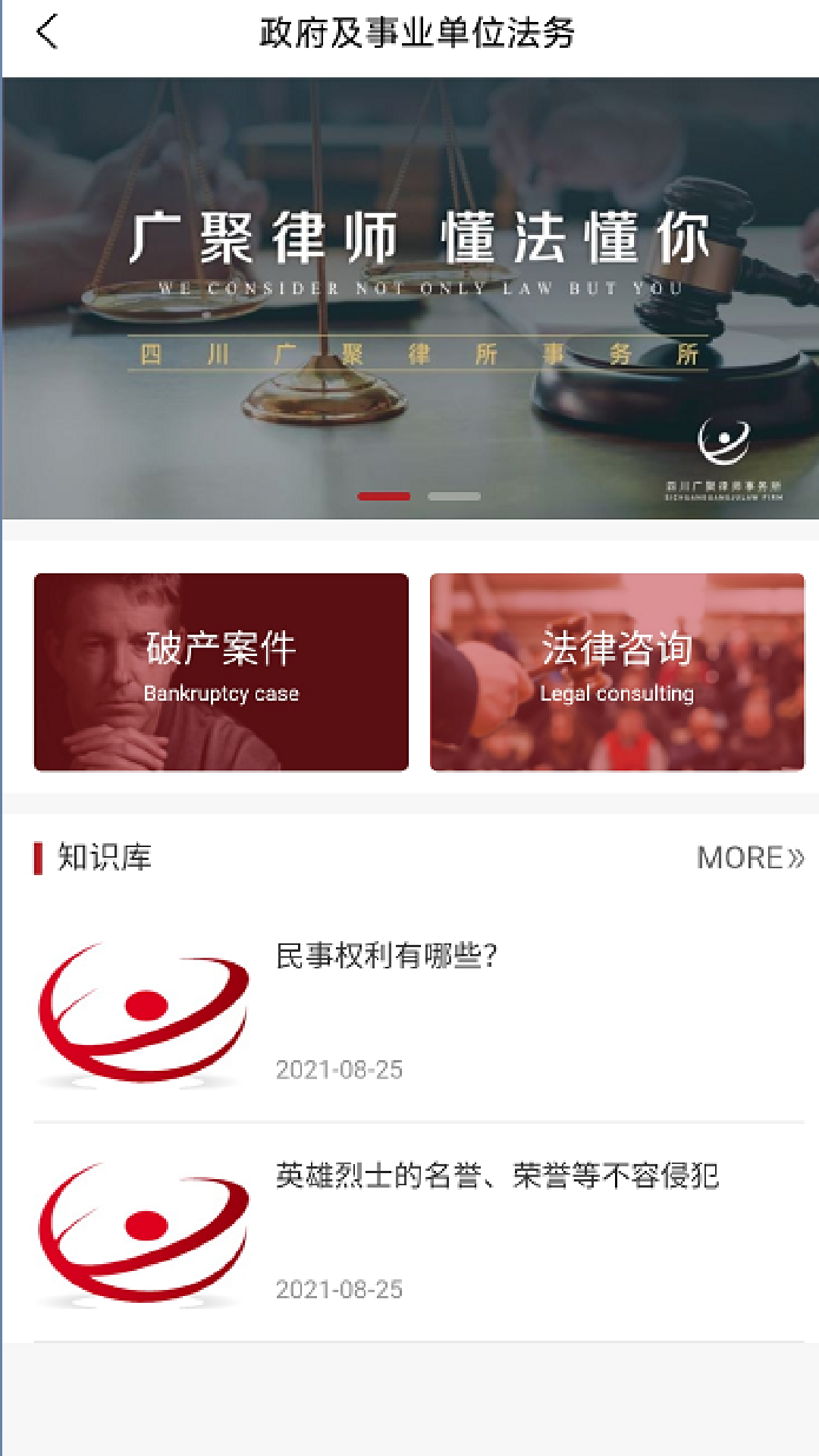Screen dimensions: 819x1456
Task: Open the 破产案件 Bankruptcy case card
Action: [221, 672]
